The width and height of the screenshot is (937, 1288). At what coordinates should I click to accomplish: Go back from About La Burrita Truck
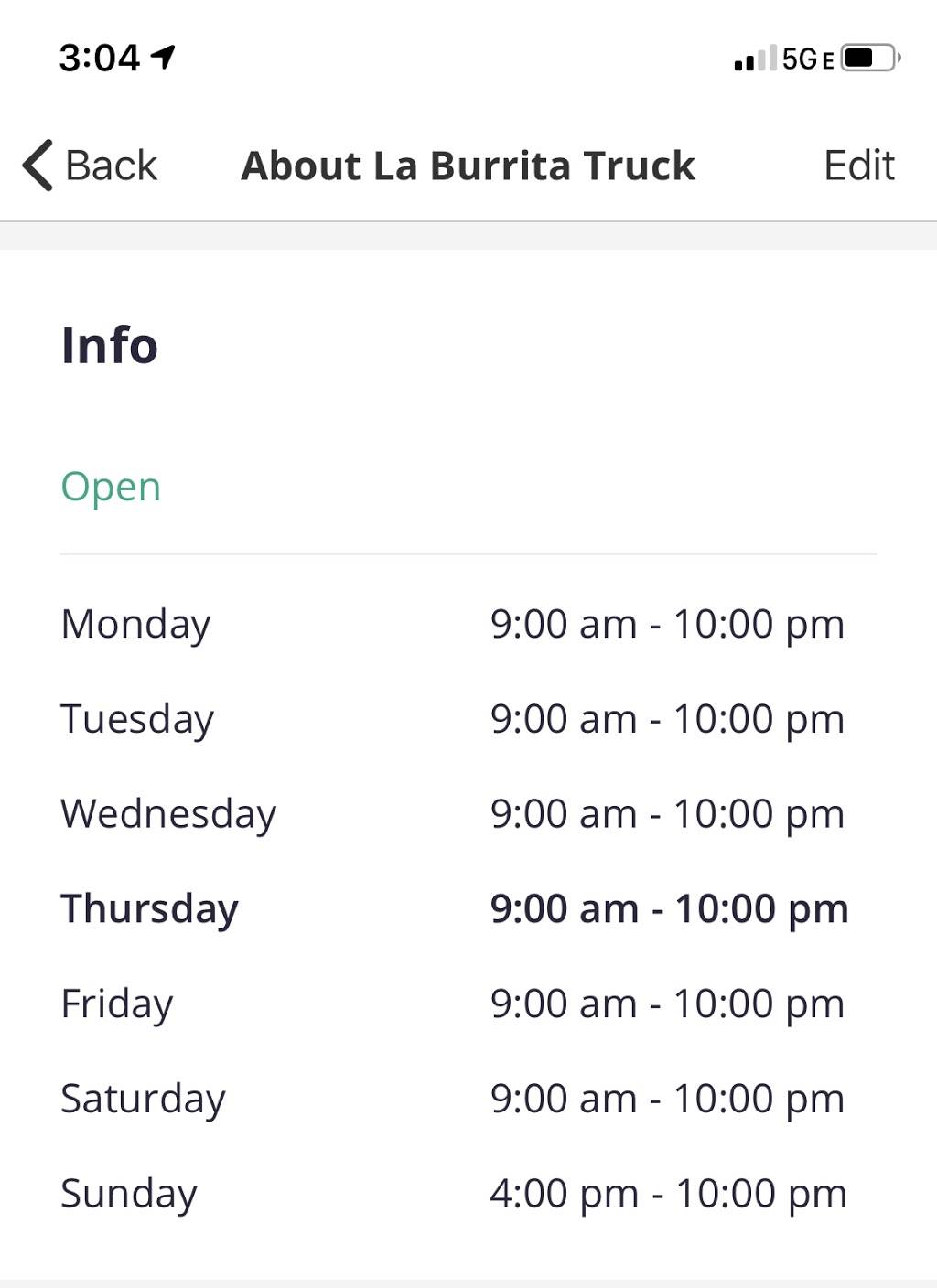click(90, 166)
